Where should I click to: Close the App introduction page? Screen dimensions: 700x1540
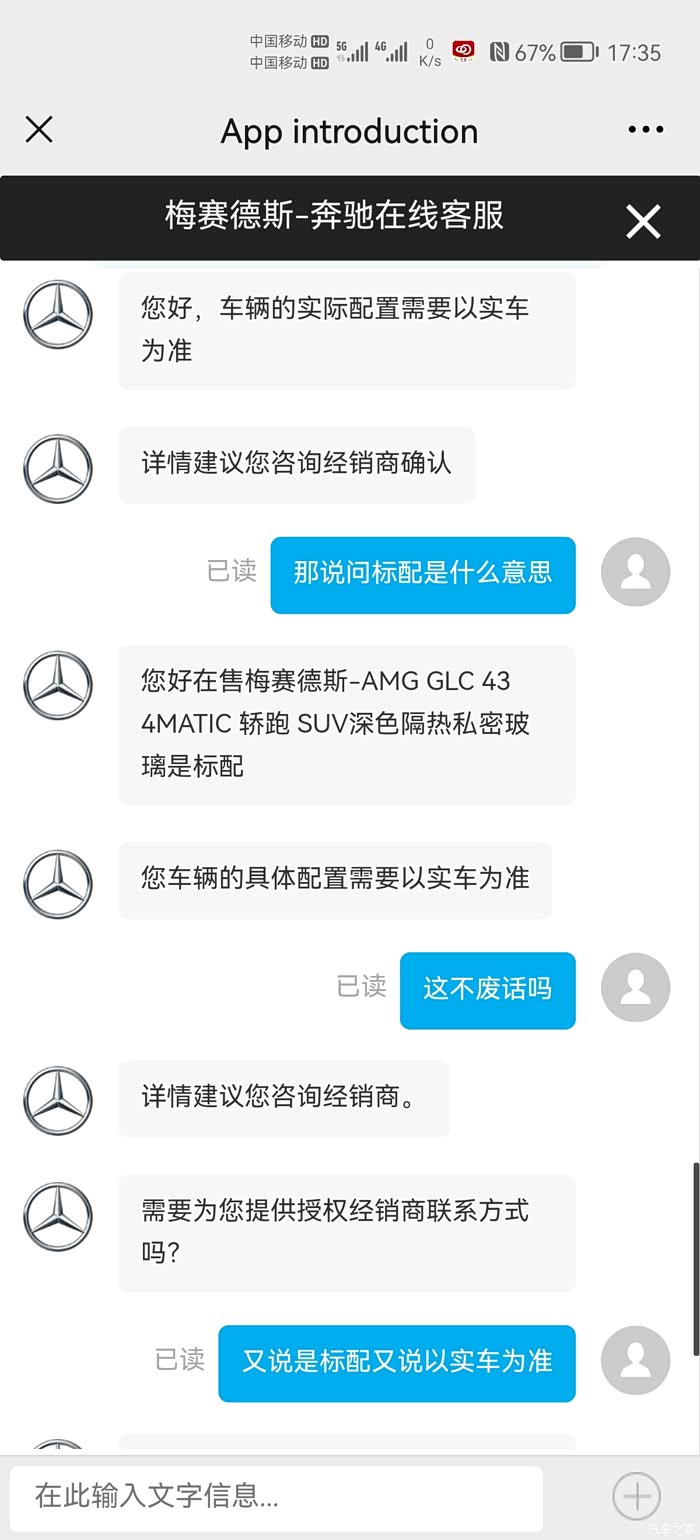39,130
